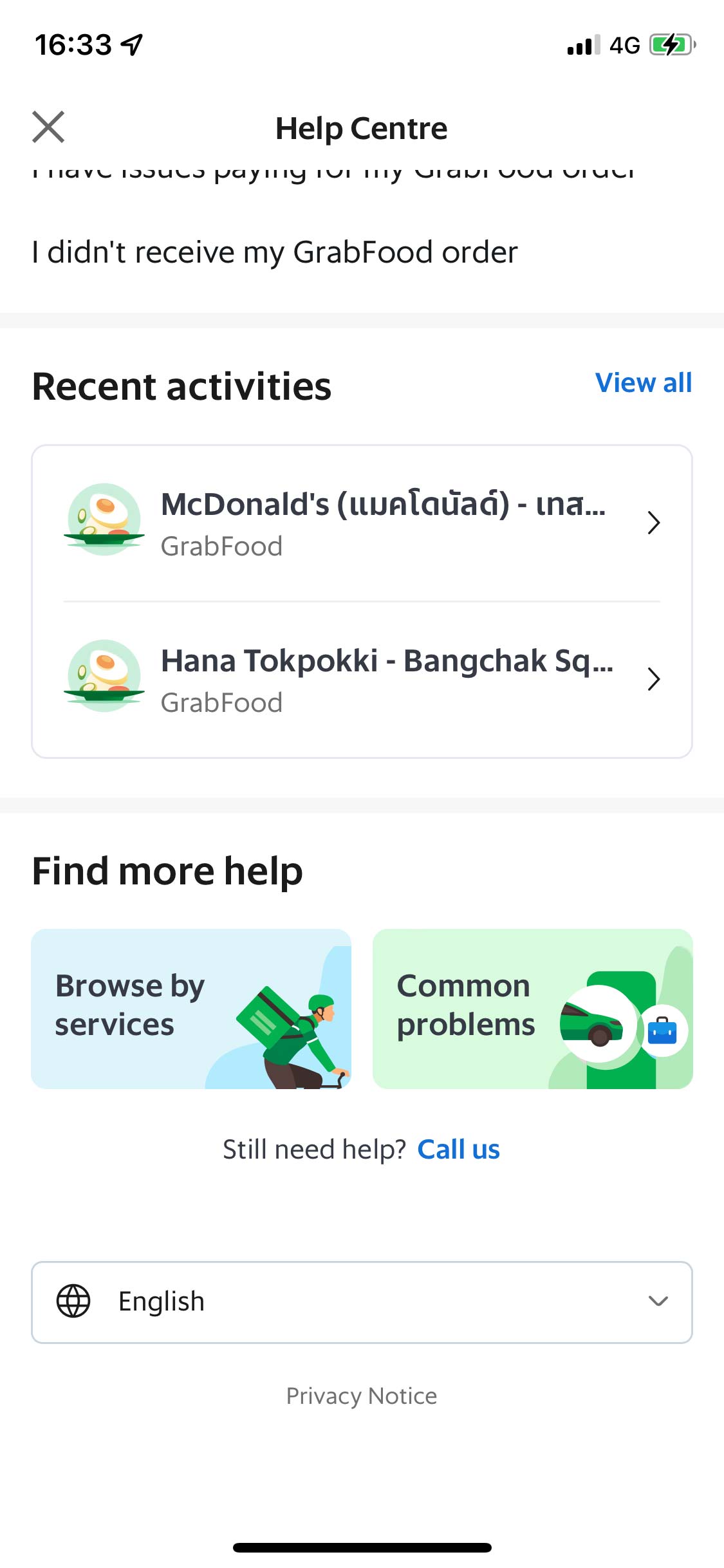Select the Hana Tokpokki GrabFood order
The height and width of the screenshot is (1568, 724).
pyautogui.click(x=362, y=680)
